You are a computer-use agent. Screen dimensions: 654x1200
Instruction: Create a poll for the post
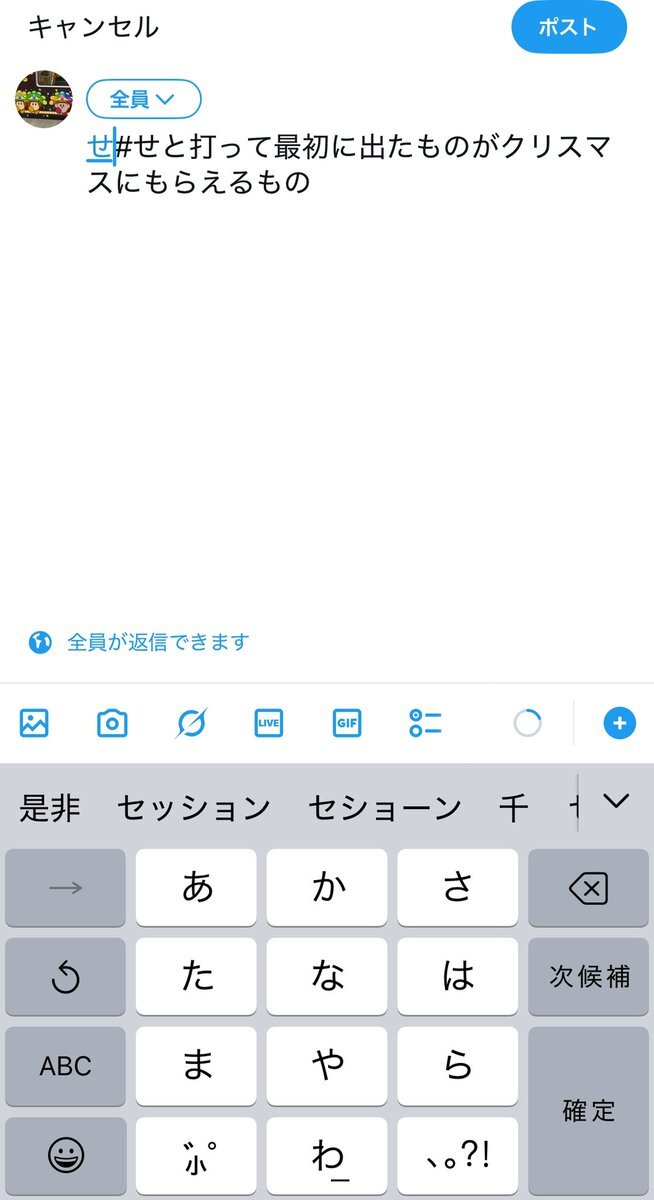425,723
